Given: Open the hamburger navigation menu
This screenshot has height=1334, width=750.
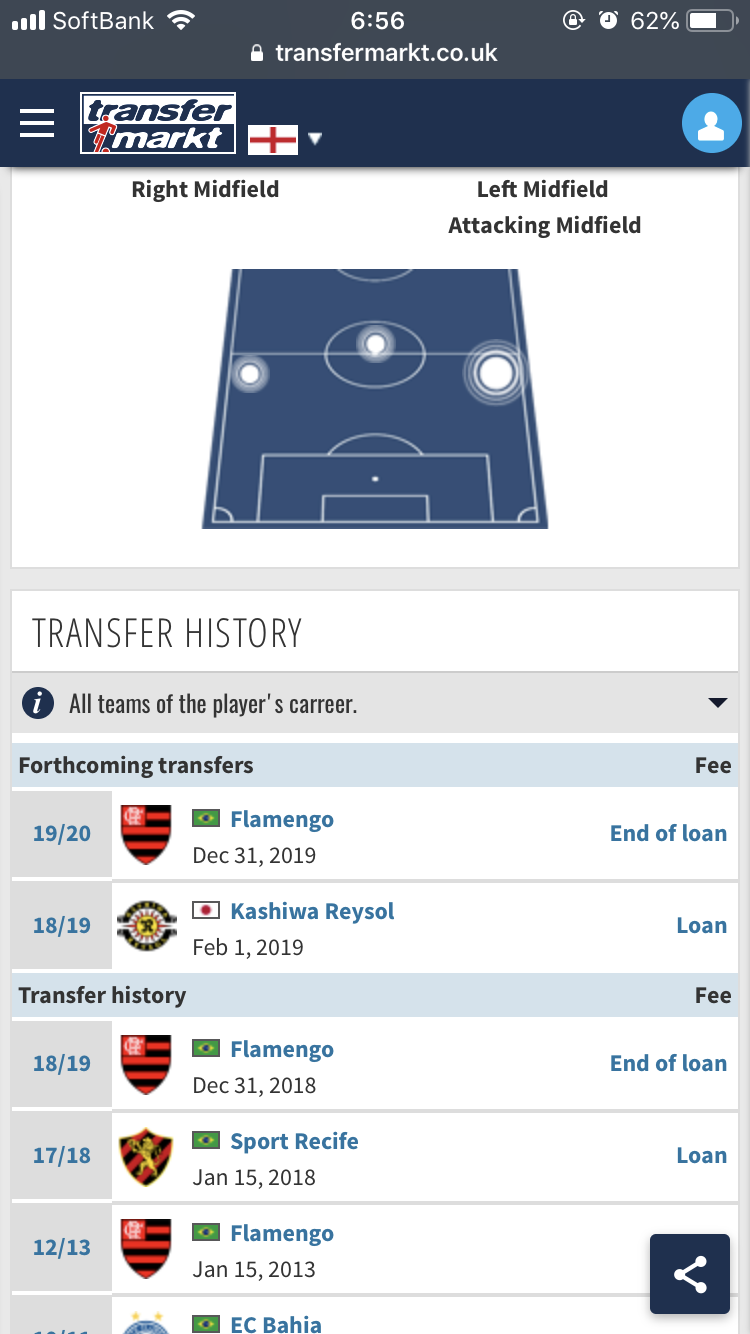Looking at the screenshot, I should tap(37, 123).
